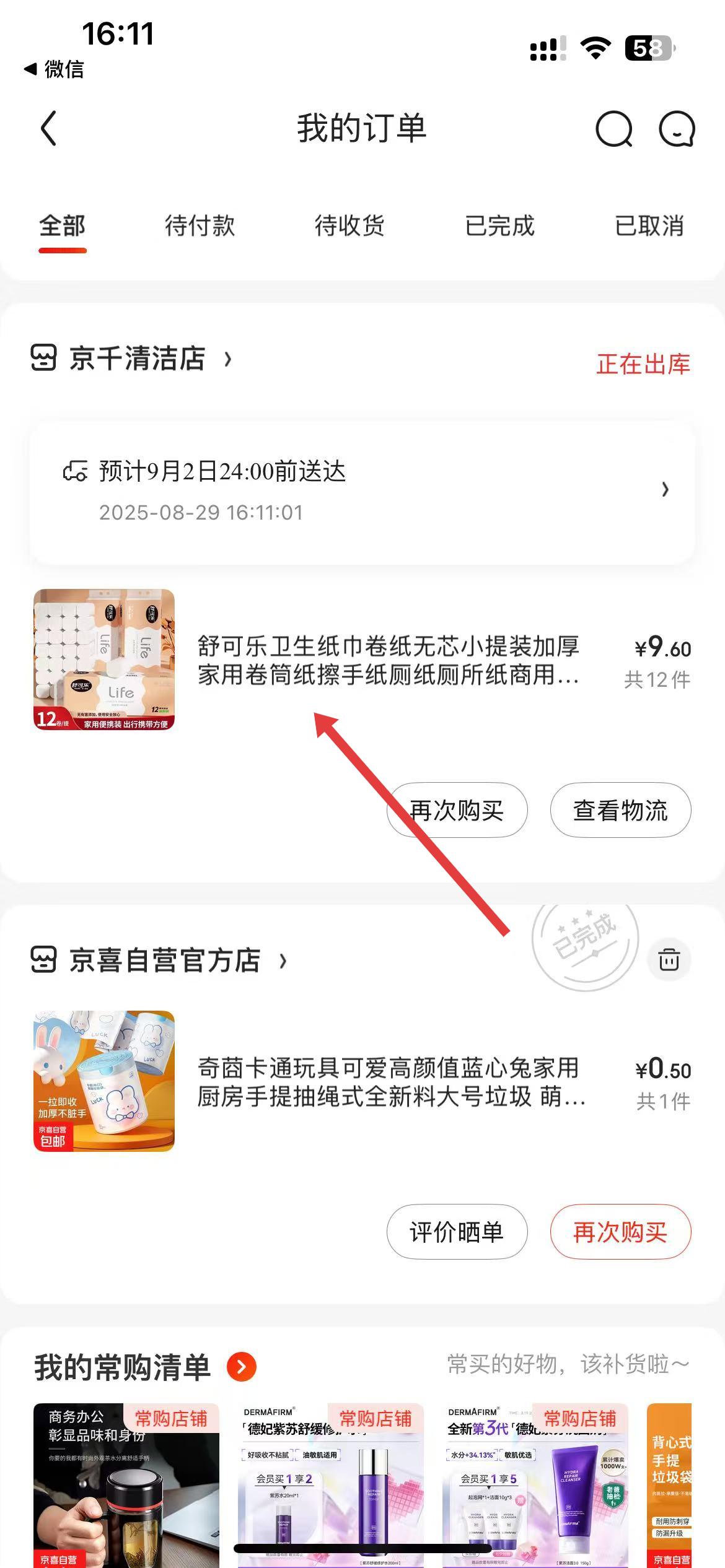The height and width of the screenshot is (1568, 725).
Task: Tap 再次购买 for the 奇茵 garbage bags
Action: (x=620, y=1232)
